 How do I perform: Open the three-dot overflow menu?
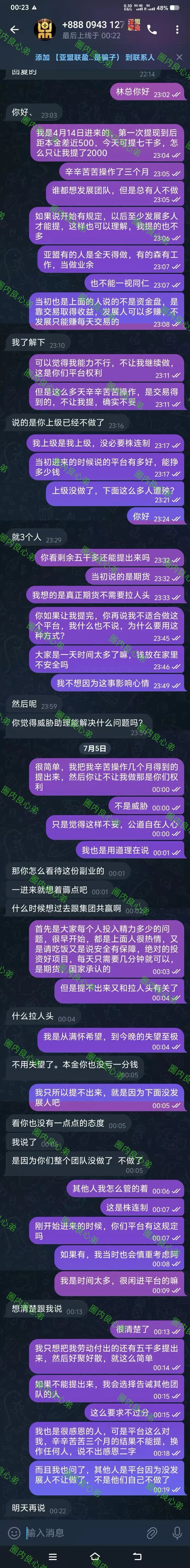click(177, 29)
